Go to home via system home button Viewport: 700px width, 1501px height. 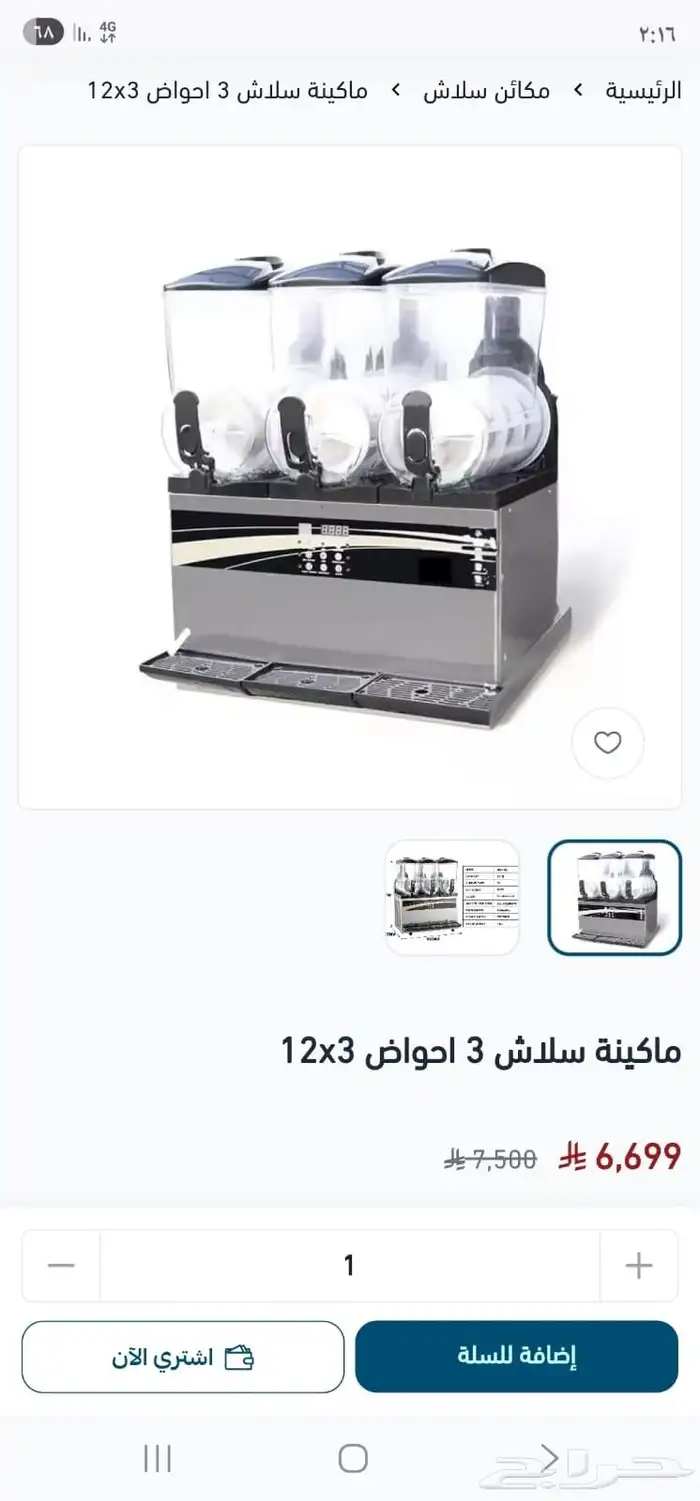[x=352, y=1458]
